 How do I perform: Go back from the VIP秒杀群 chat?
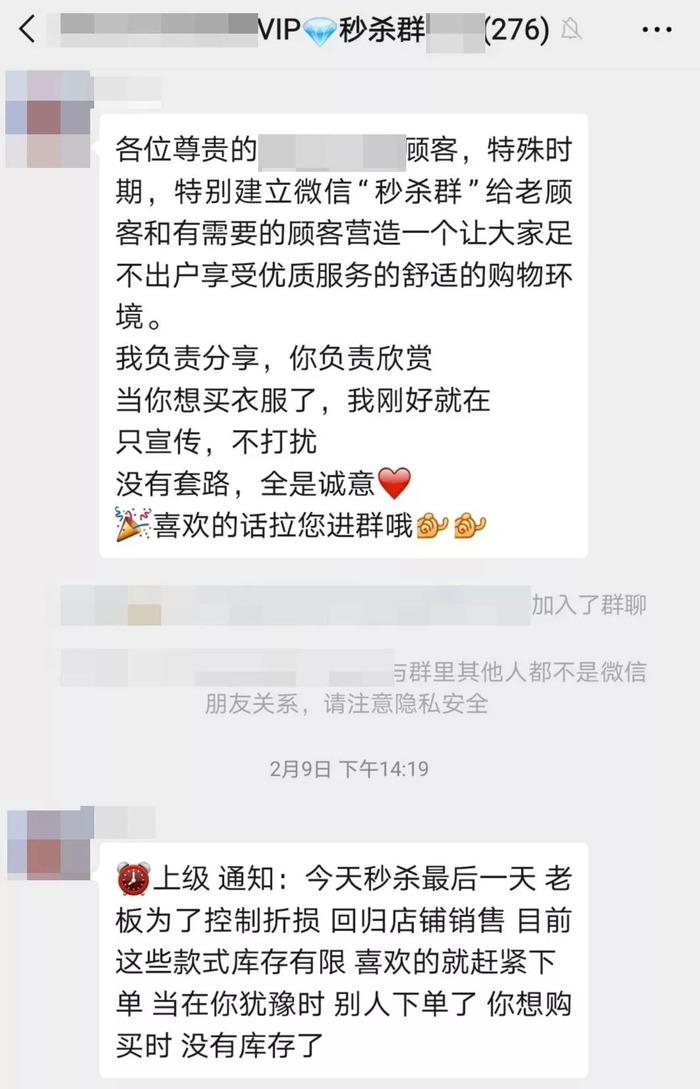[x=27, y=30]
